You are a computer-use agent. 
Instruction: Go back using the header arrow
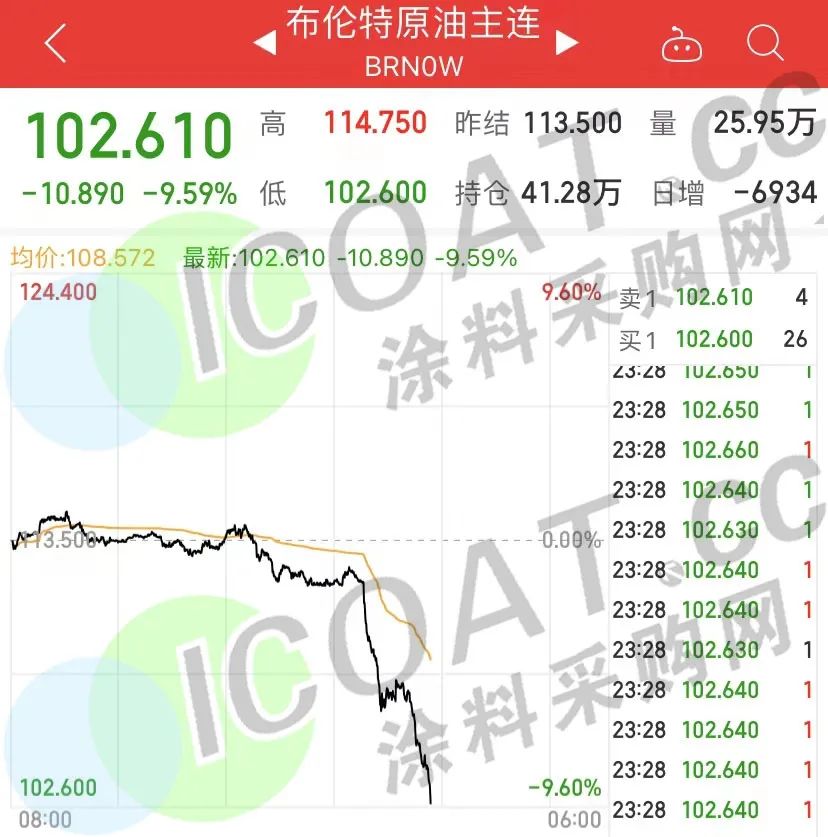pos(56,44)
